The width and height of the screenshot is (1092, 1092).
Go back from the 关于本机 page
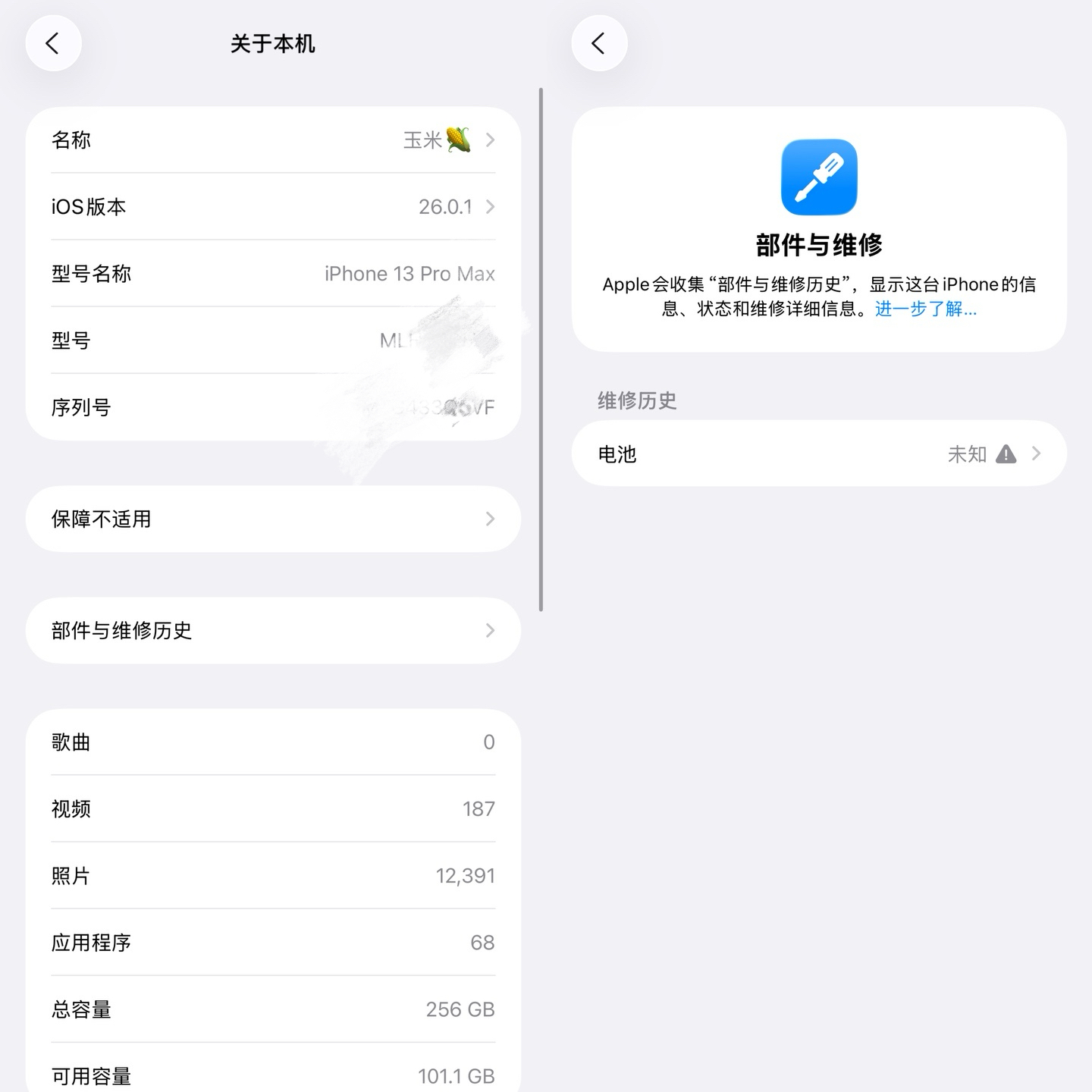[53, 44]
